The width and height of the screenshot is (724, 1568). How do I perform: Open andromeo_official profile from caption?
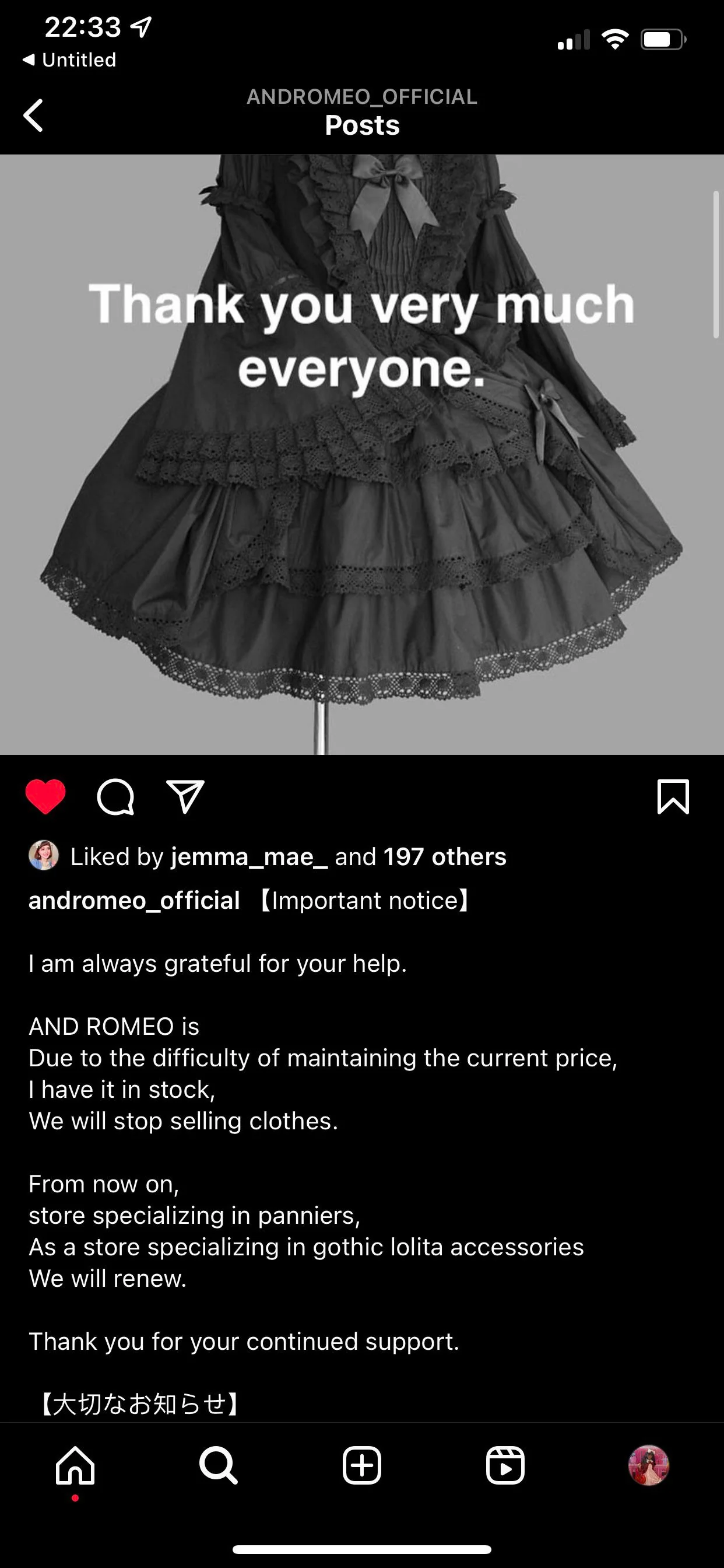(x=135, y=900)
